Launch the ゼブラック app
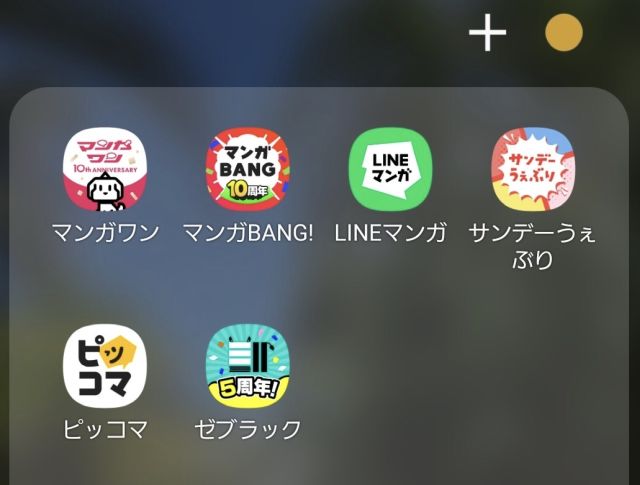 click(247, 366)
